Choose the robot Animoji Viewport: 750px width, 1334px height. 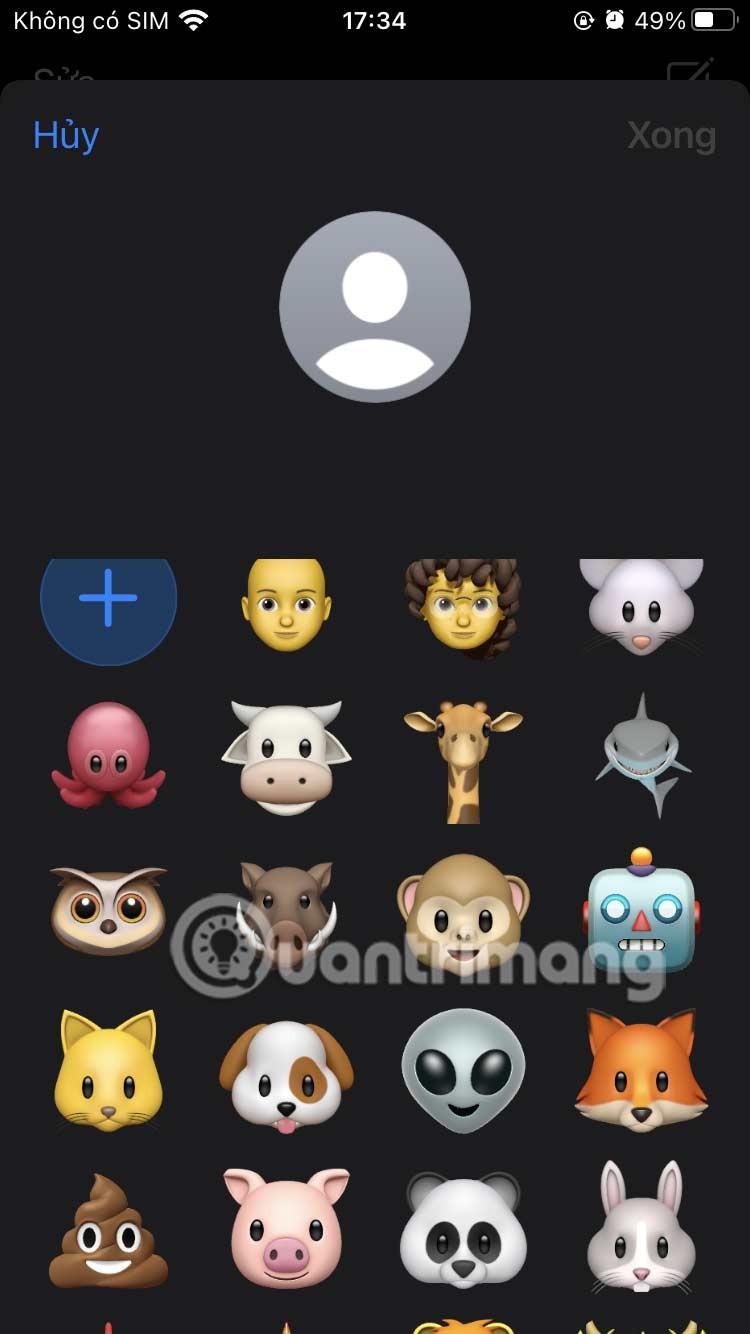point(642,912)
